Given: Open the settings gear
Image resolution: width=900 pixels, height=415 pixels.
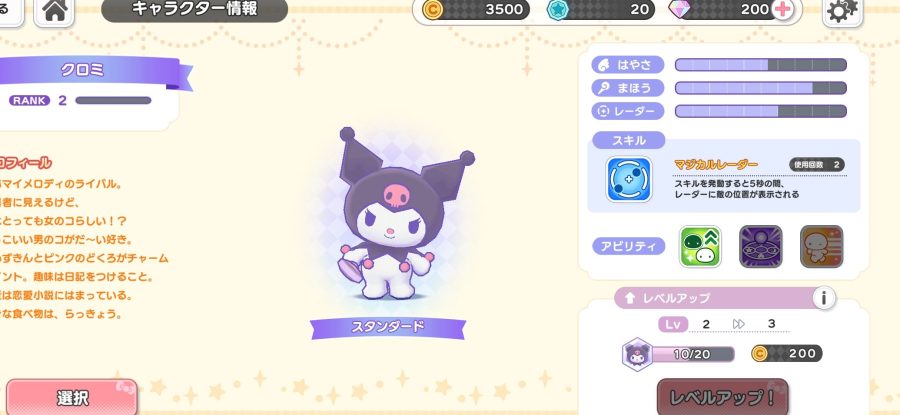Looking at the screenshot, I should tap(841, 11).
